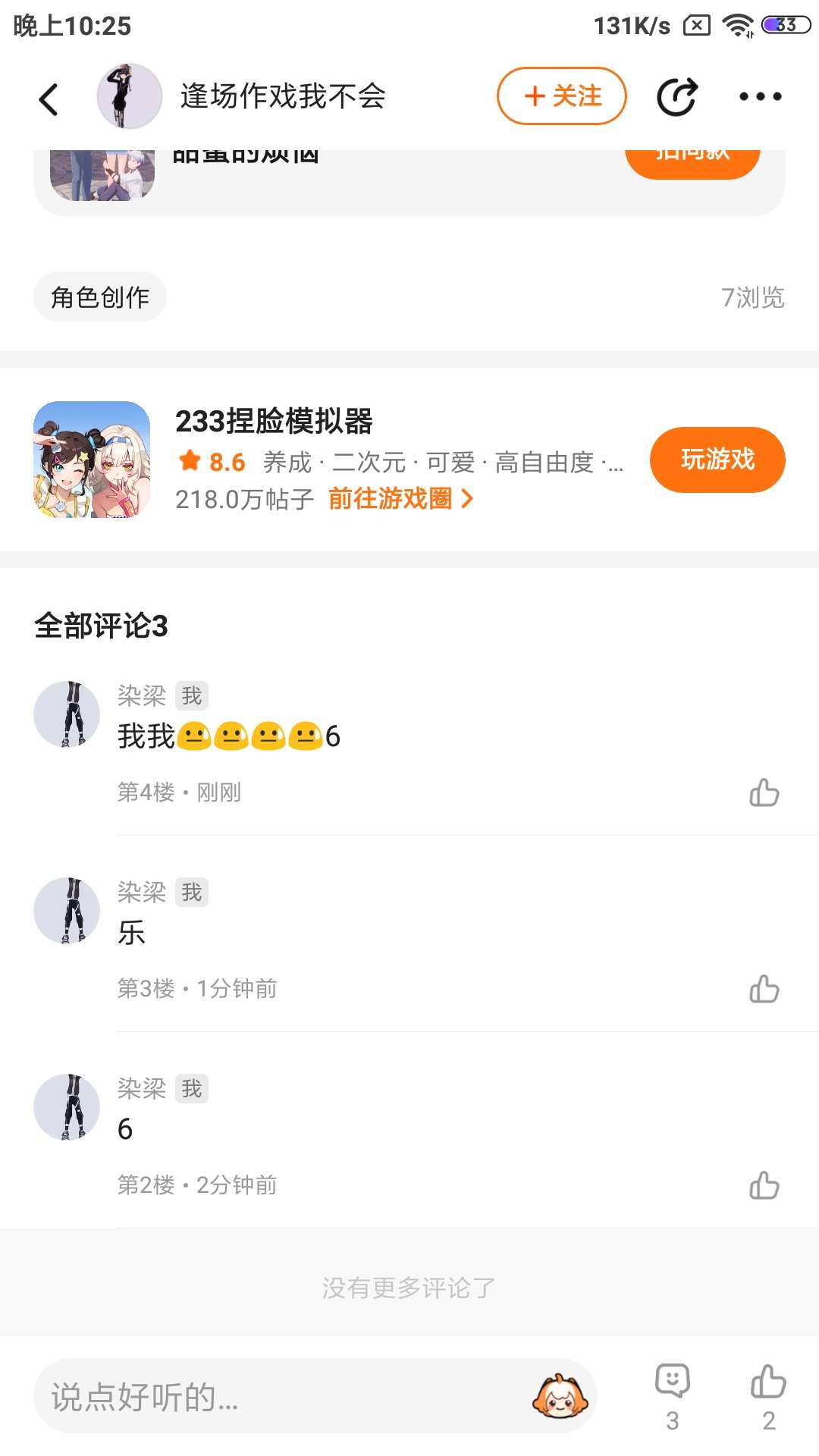Image resolution: width=819 pixels, height=1456 pixels.
Task: Go back using the top-left arrow
Action: click(49, 99)
